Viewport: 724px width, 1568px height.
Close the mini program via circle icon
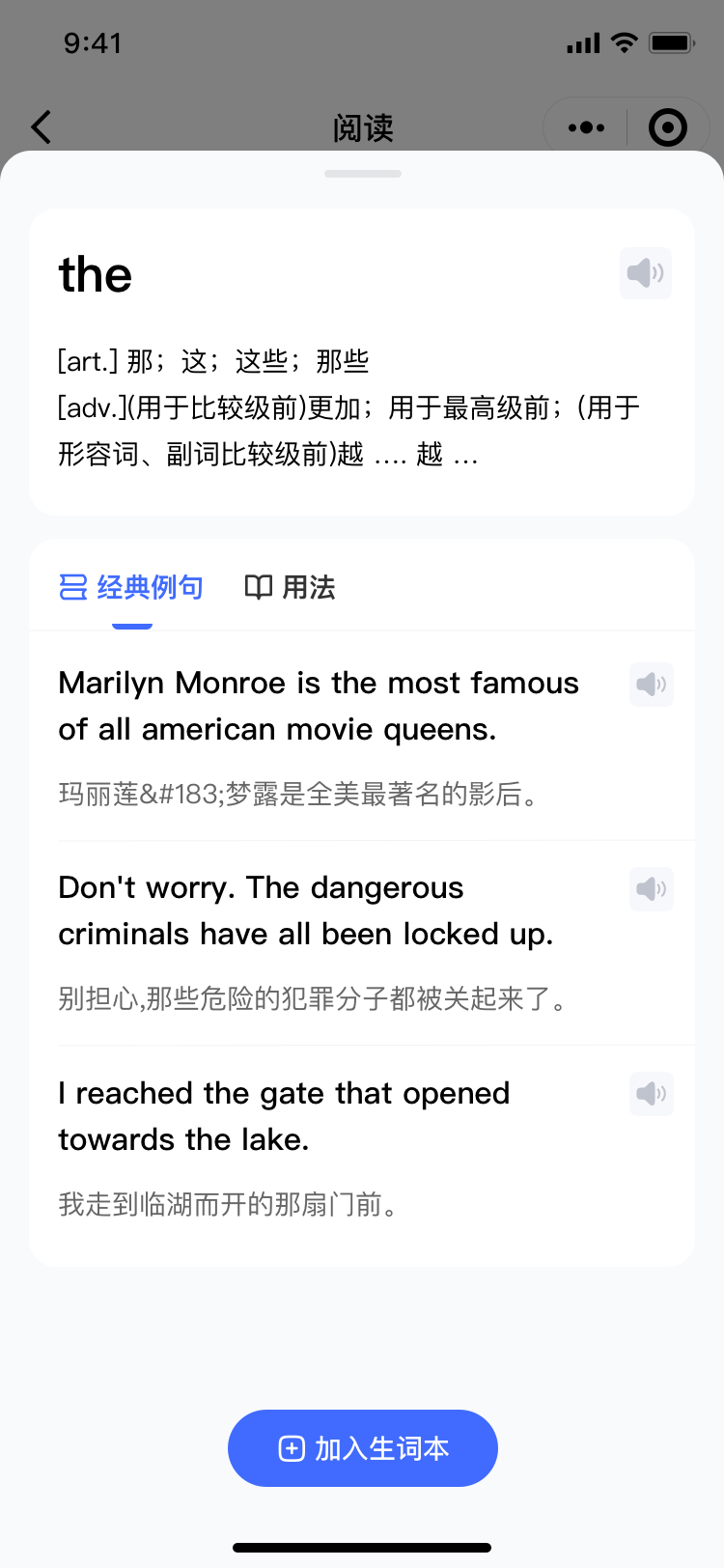668,127
